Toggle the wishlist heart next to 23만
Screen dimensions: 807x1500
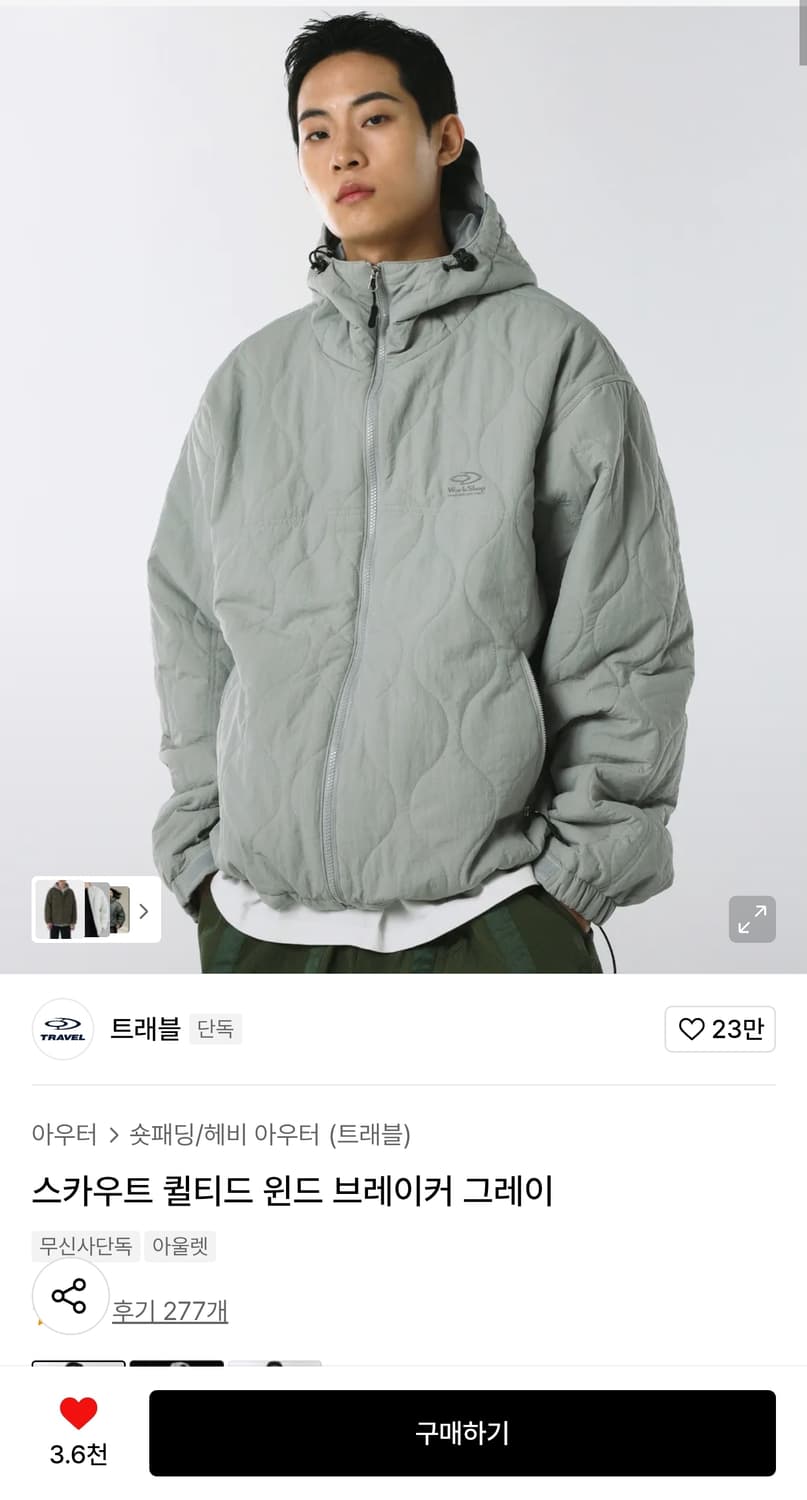point(719,1028)
